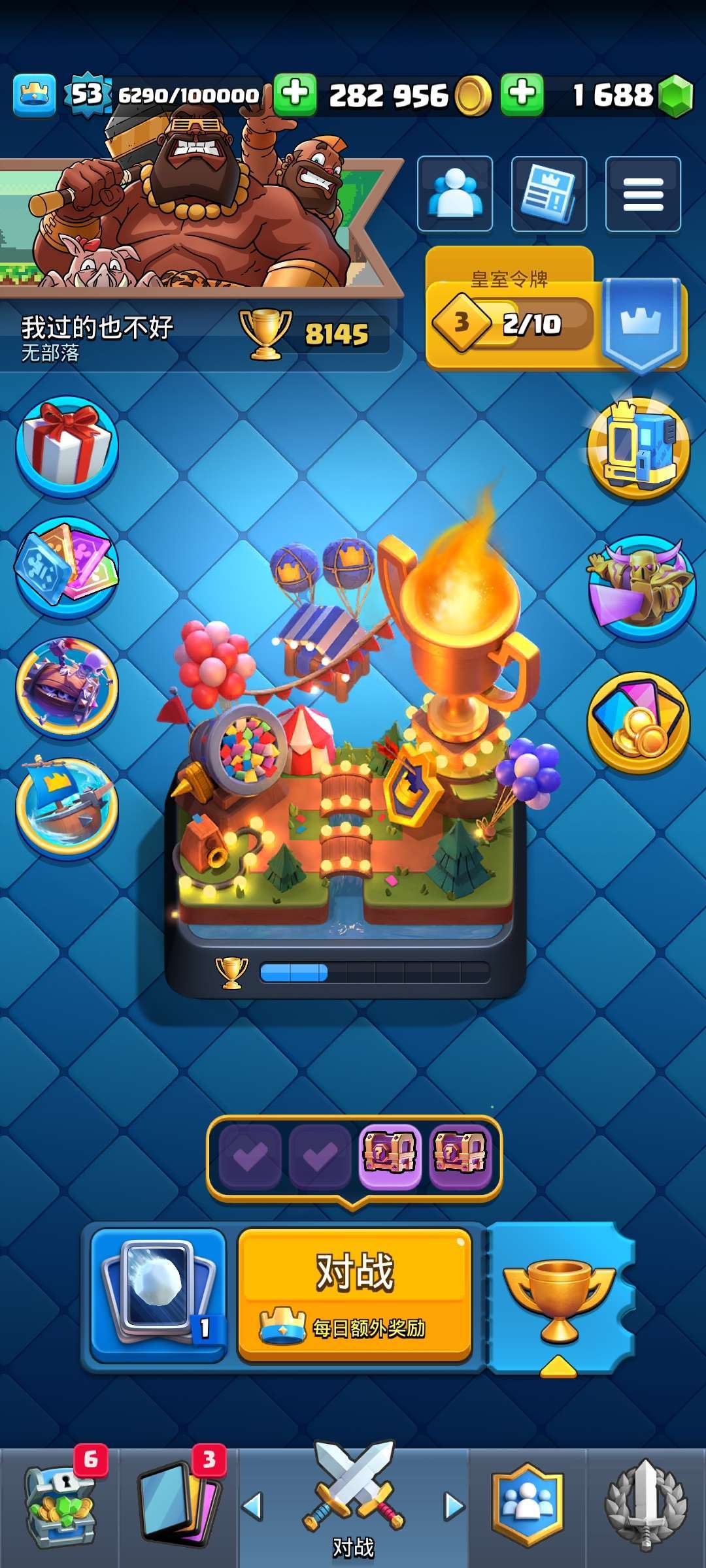Image resolution: width=706 pixels, height=1568 pixels.
Task: Start a match with the 对战 button
Action: click(354, 1296)
